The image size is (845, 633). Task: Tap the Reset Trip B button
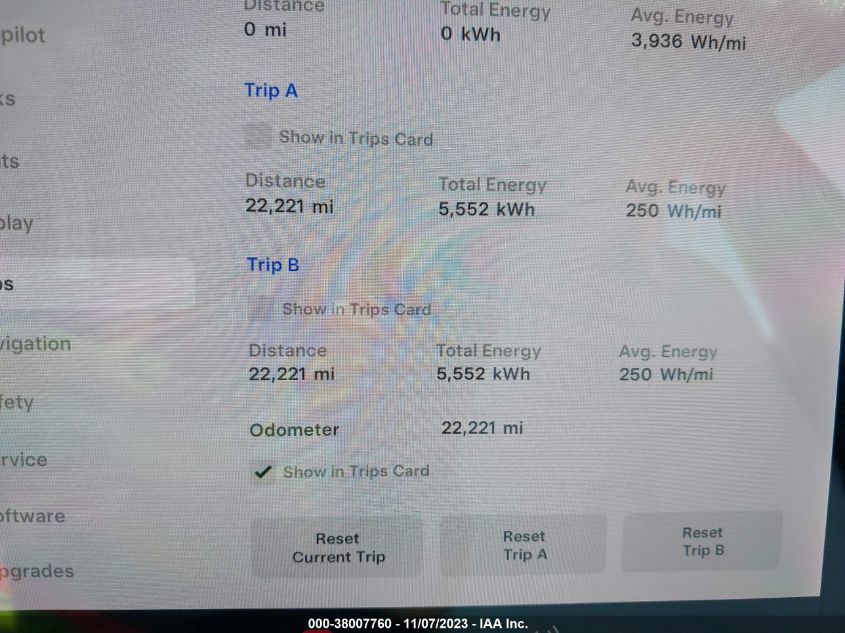click(x=702, y=541)
